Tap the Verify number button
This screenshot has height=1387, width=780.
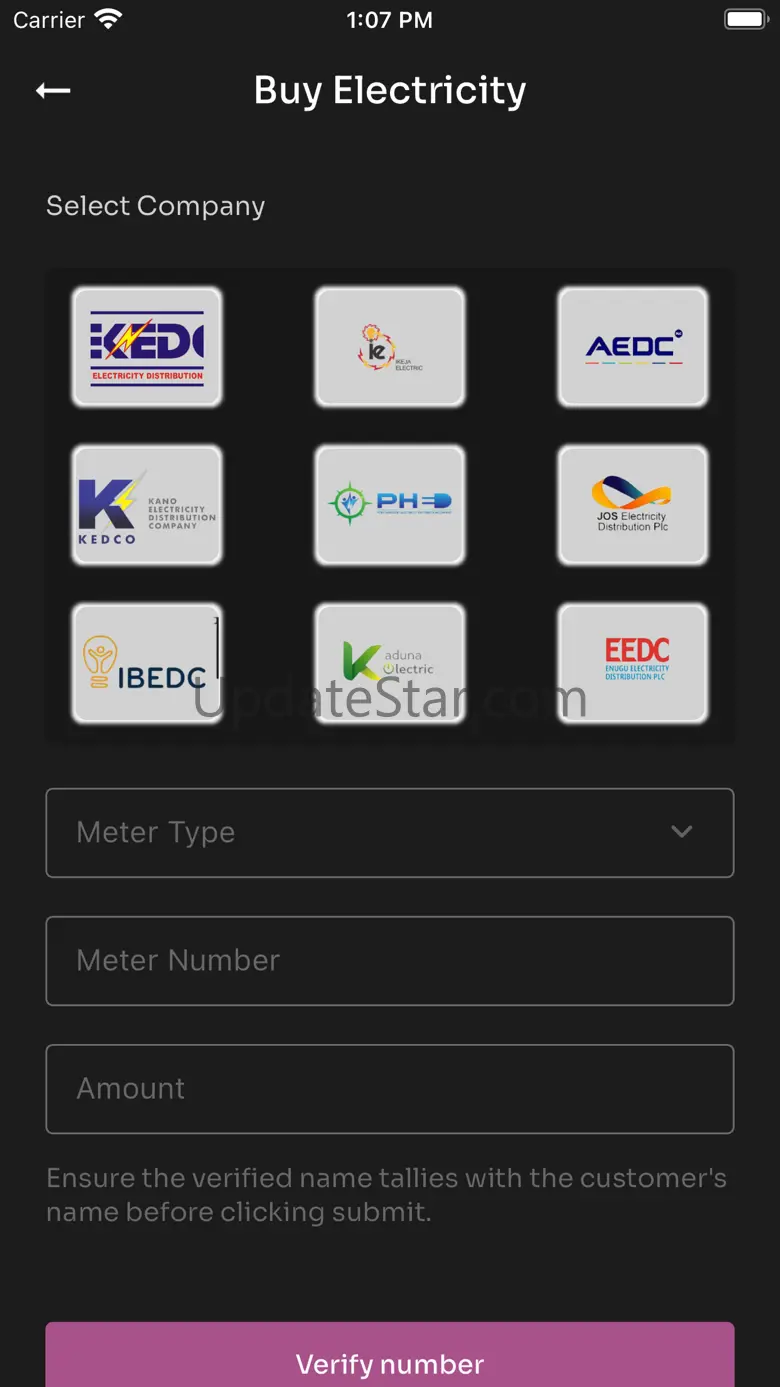(390, 1362)
